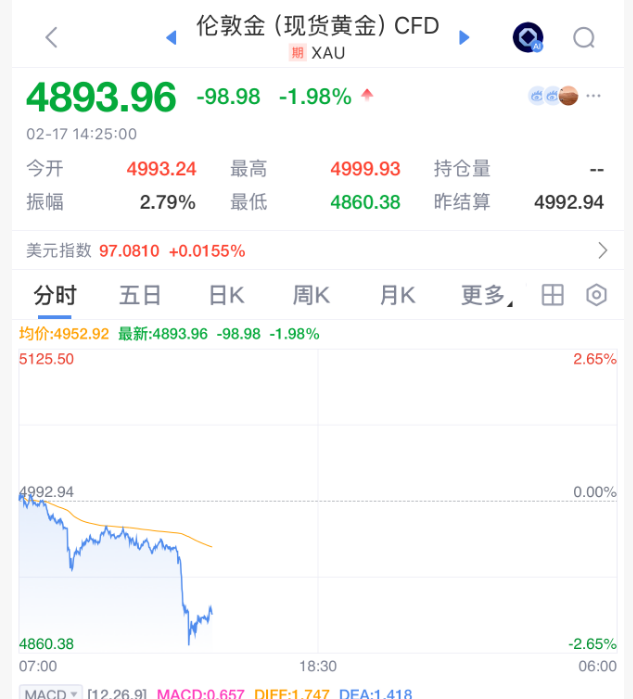Screen dimensions: 633x699
Task: Expand the 更多 chart period dropdown
Action: 485,295
